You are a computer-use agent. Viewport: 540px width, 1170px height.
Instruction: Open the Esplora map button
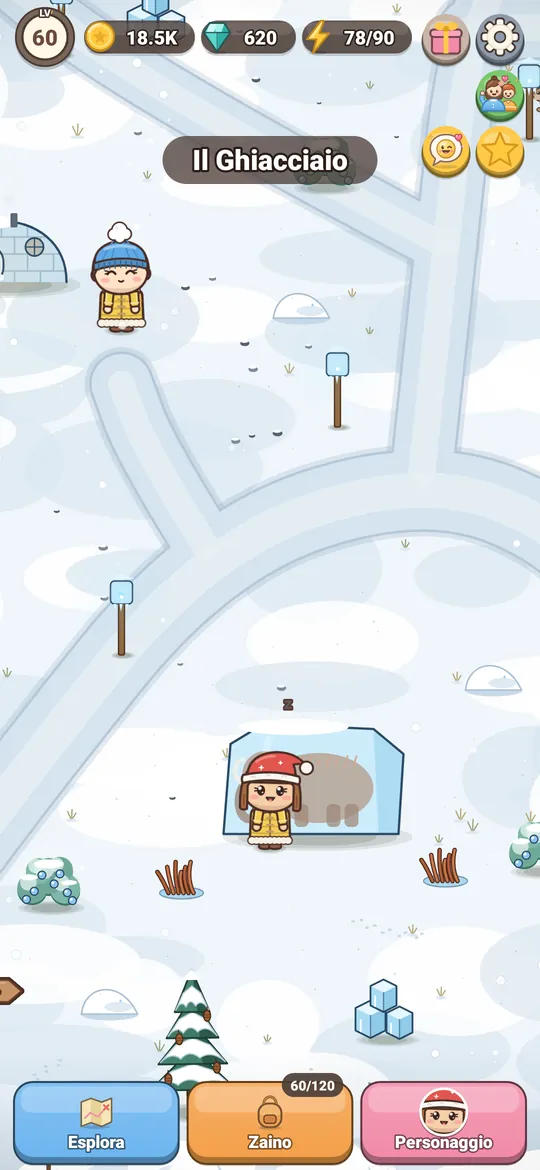tap(96, 1122)
